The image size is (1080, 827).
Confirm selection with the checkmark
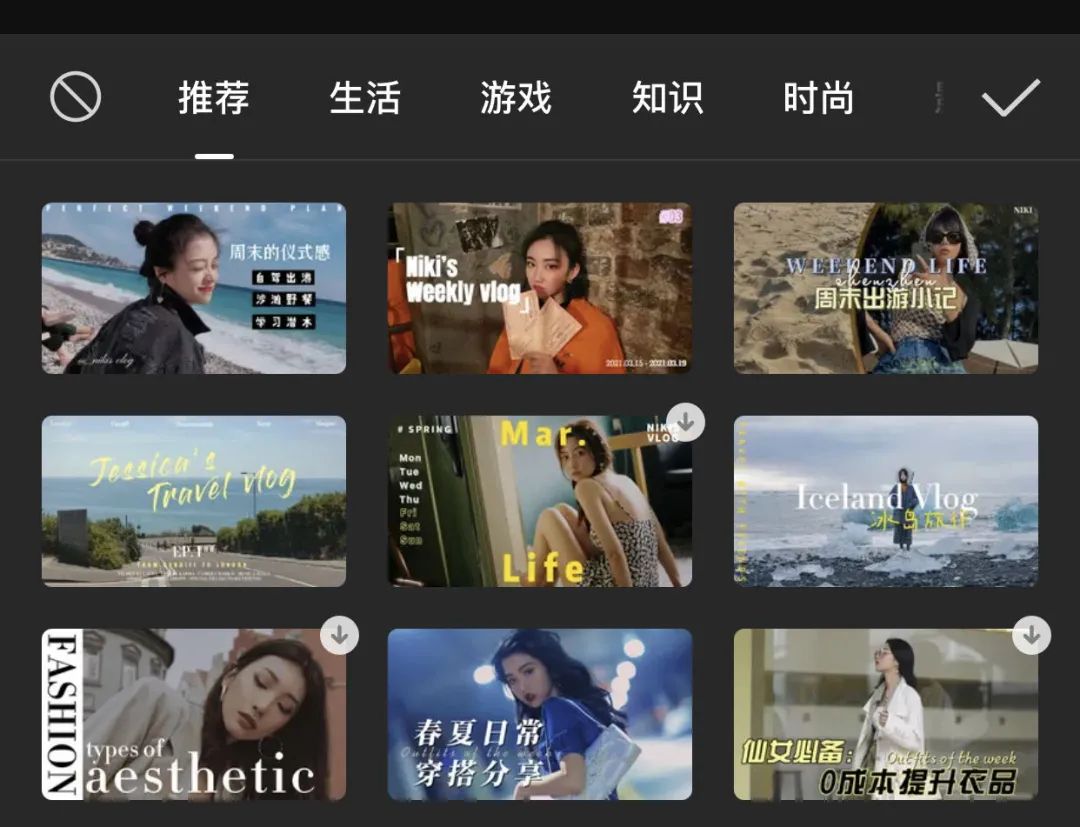[1011, 98]
